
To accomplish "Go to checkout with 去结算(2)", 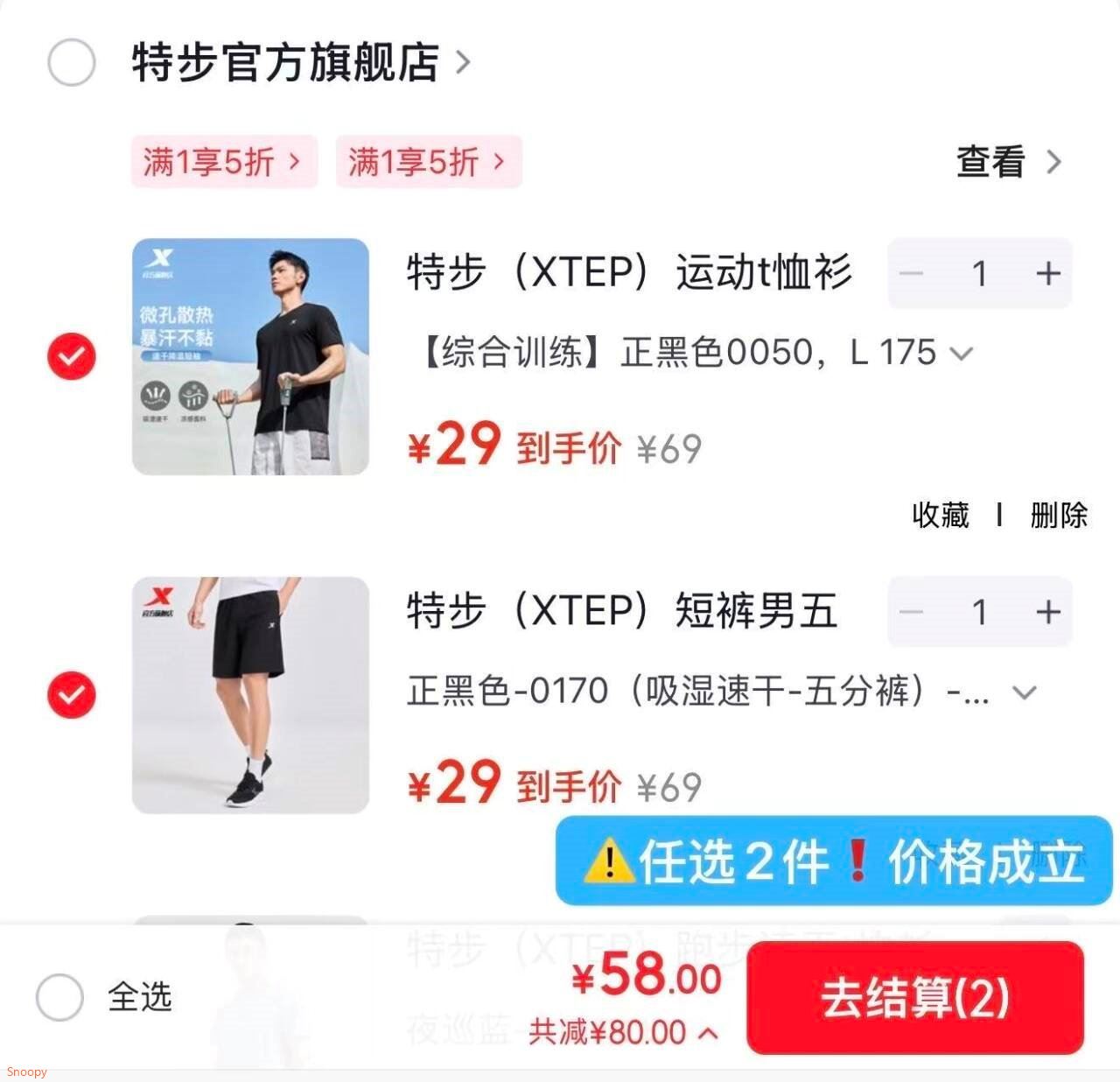I will (x=914, y=998).
